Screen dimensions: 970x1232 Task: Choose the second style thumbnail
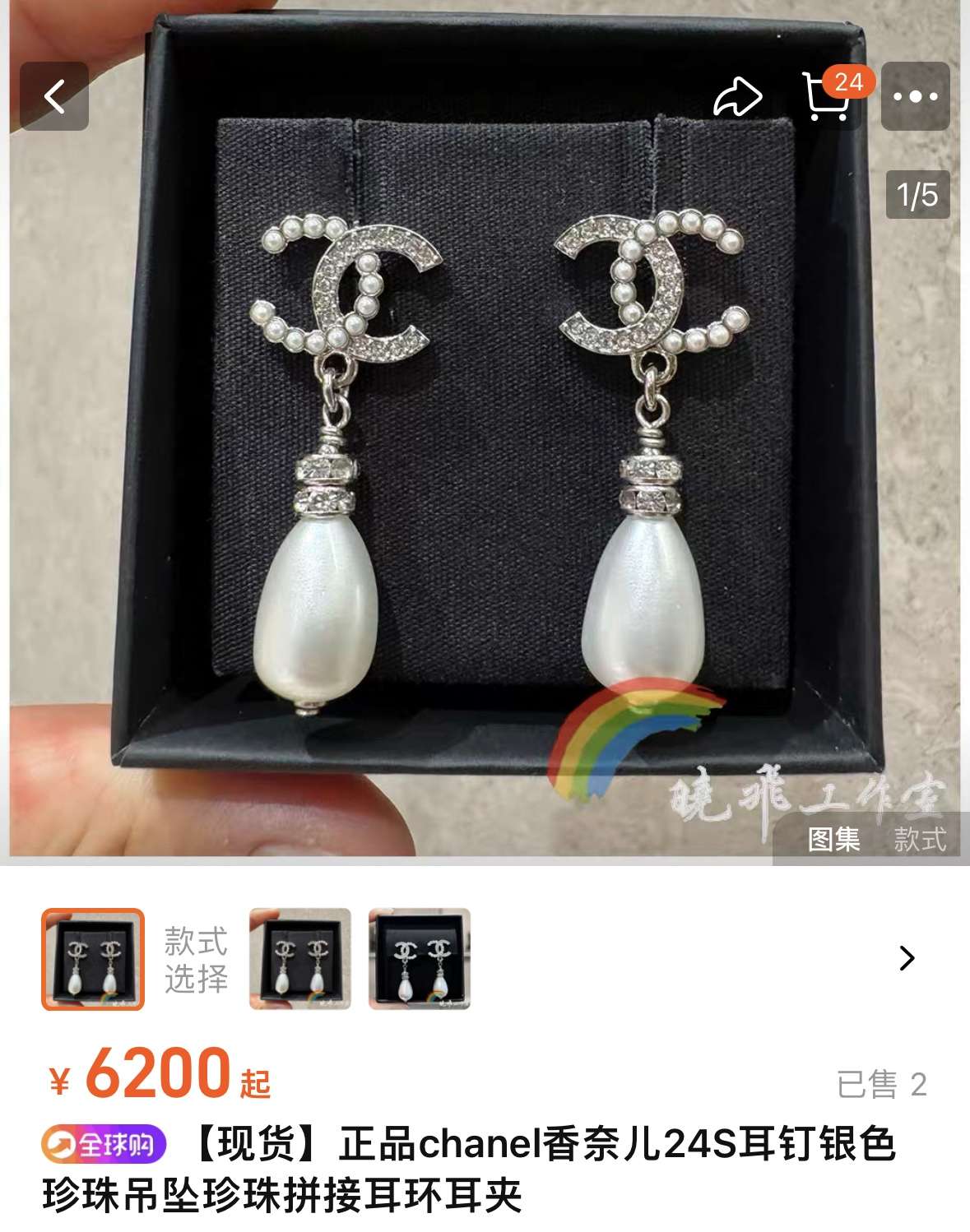pos(300,959)
